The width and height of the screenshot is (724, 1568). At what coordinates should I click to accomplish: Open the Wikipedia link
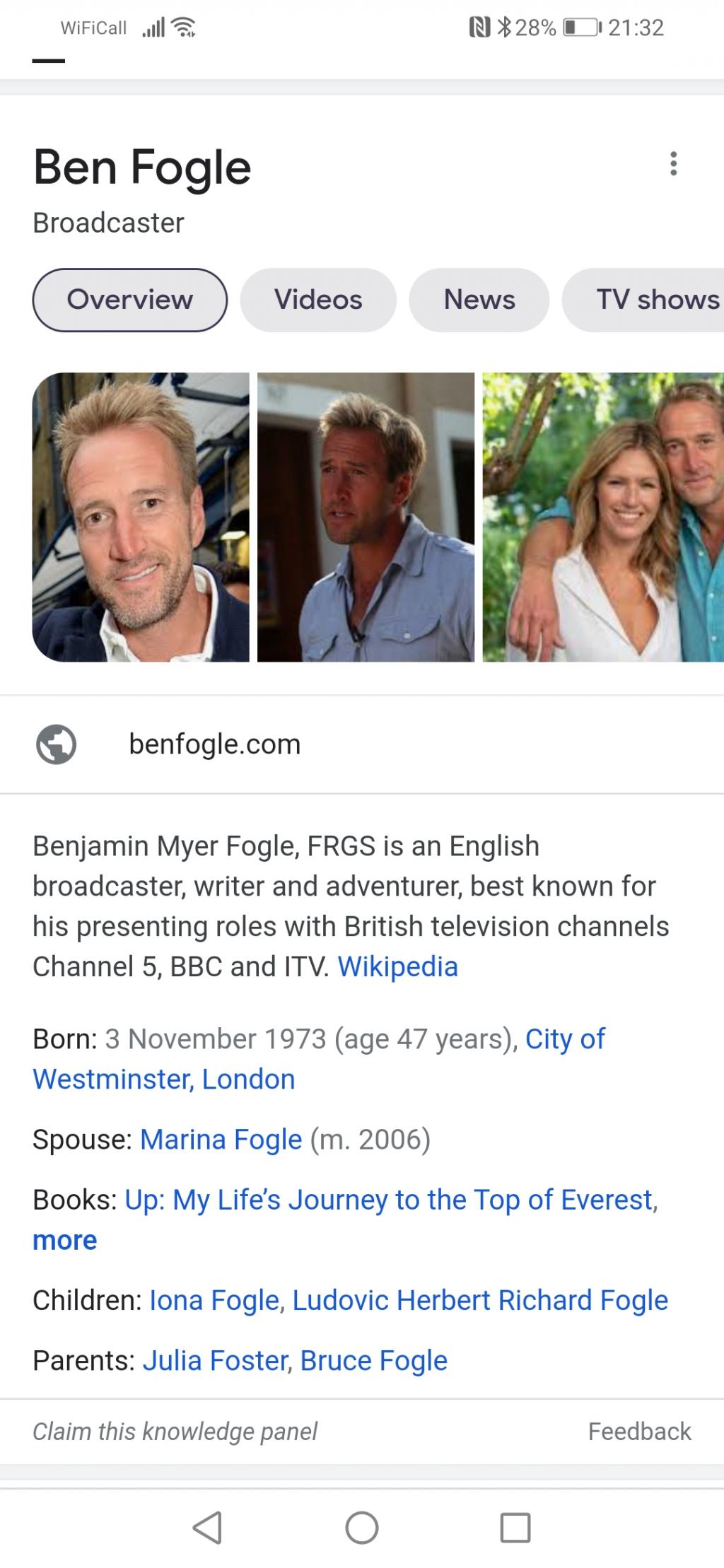[x=397, y=966]
